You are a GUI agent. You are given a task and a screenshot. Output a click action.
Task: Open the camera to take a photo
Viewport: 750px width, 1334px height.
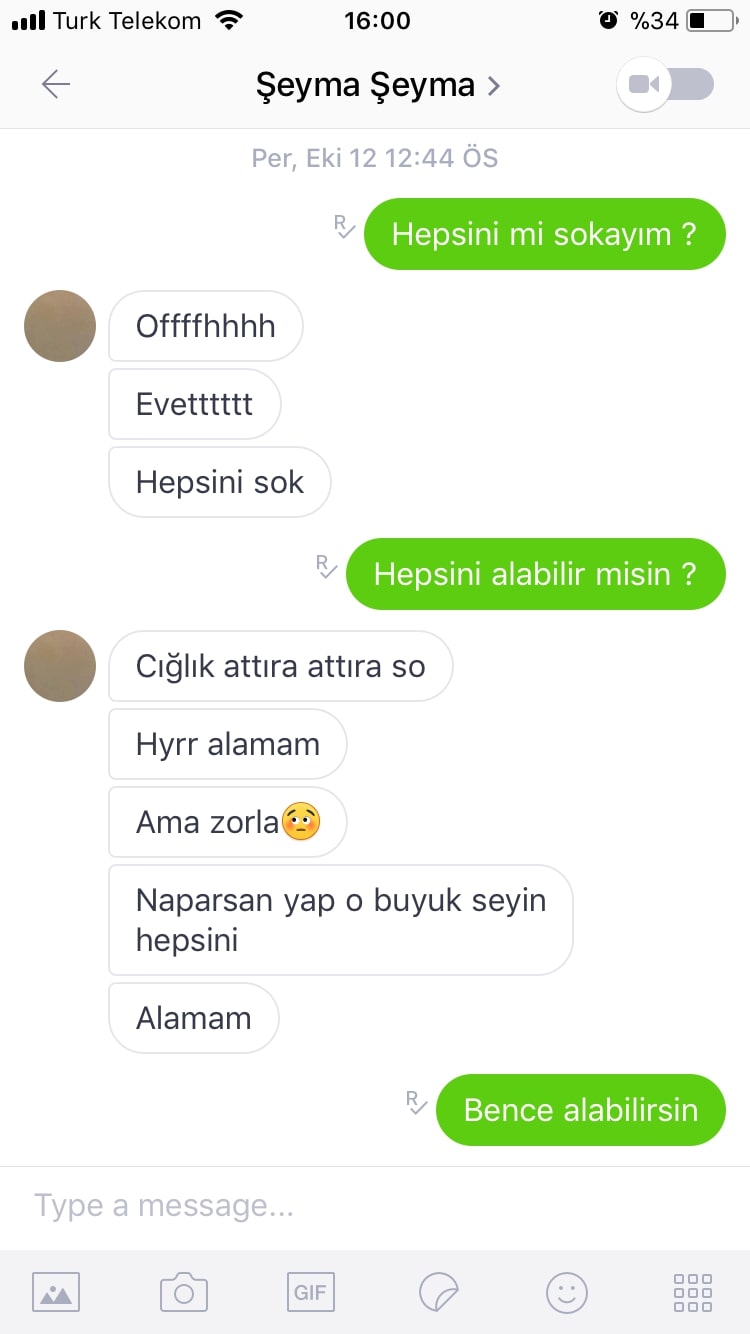point(183,1292)
